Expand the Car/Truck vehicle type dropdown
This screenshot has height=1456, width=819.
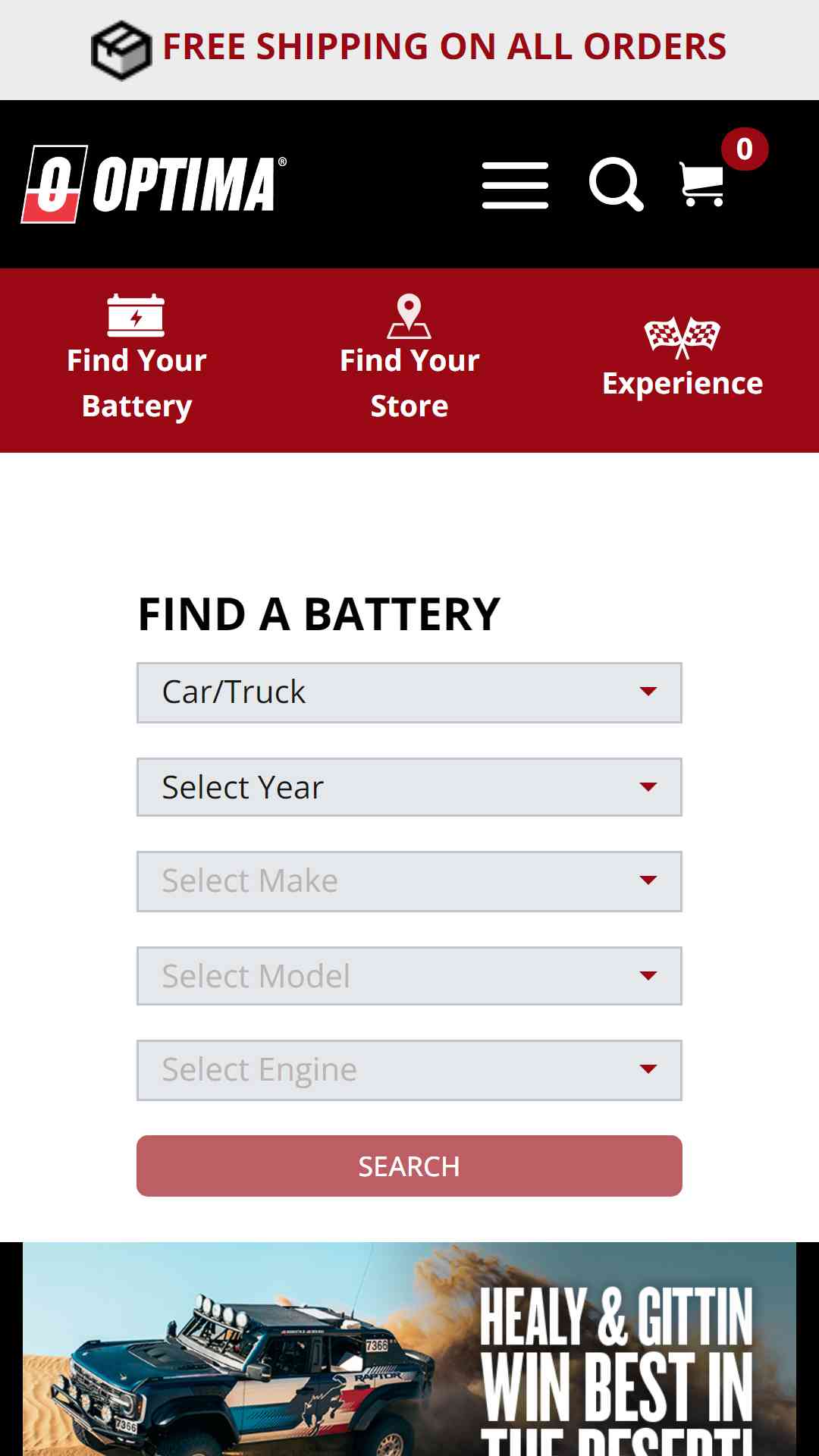click(x=409, y=692)
